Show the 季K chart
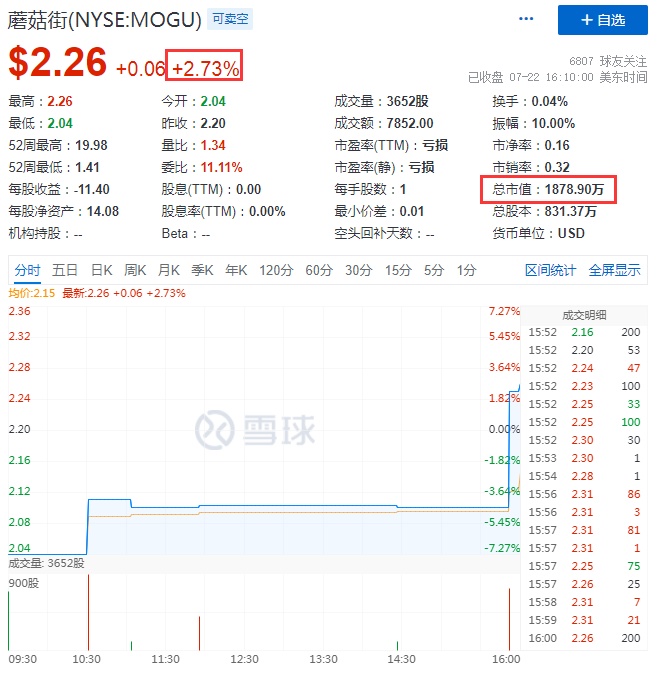660x681 pixels. 203,270
